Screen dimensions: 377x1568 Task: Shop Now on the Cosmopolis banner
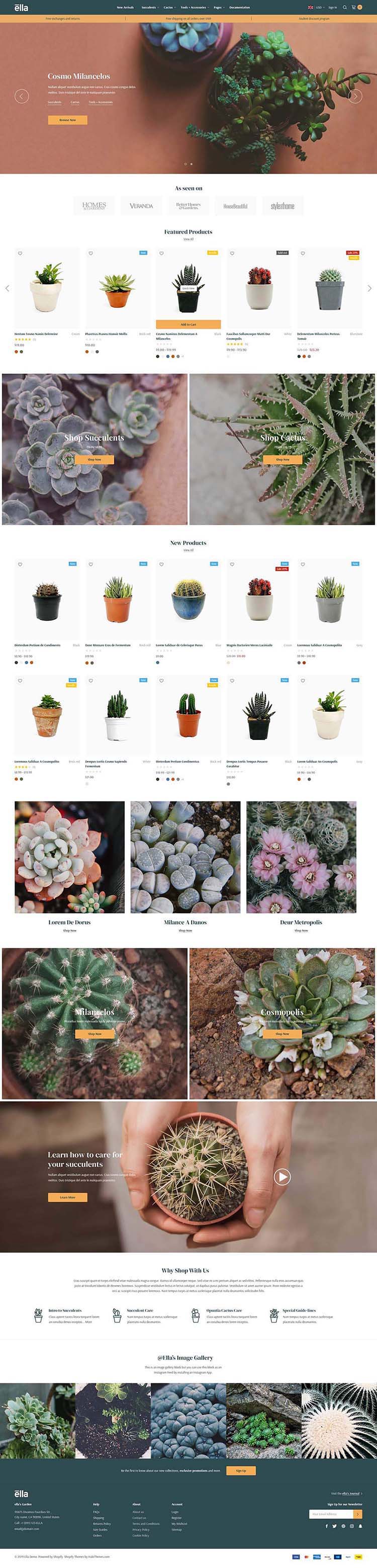pyautogui.click(x=282, y=1034)
